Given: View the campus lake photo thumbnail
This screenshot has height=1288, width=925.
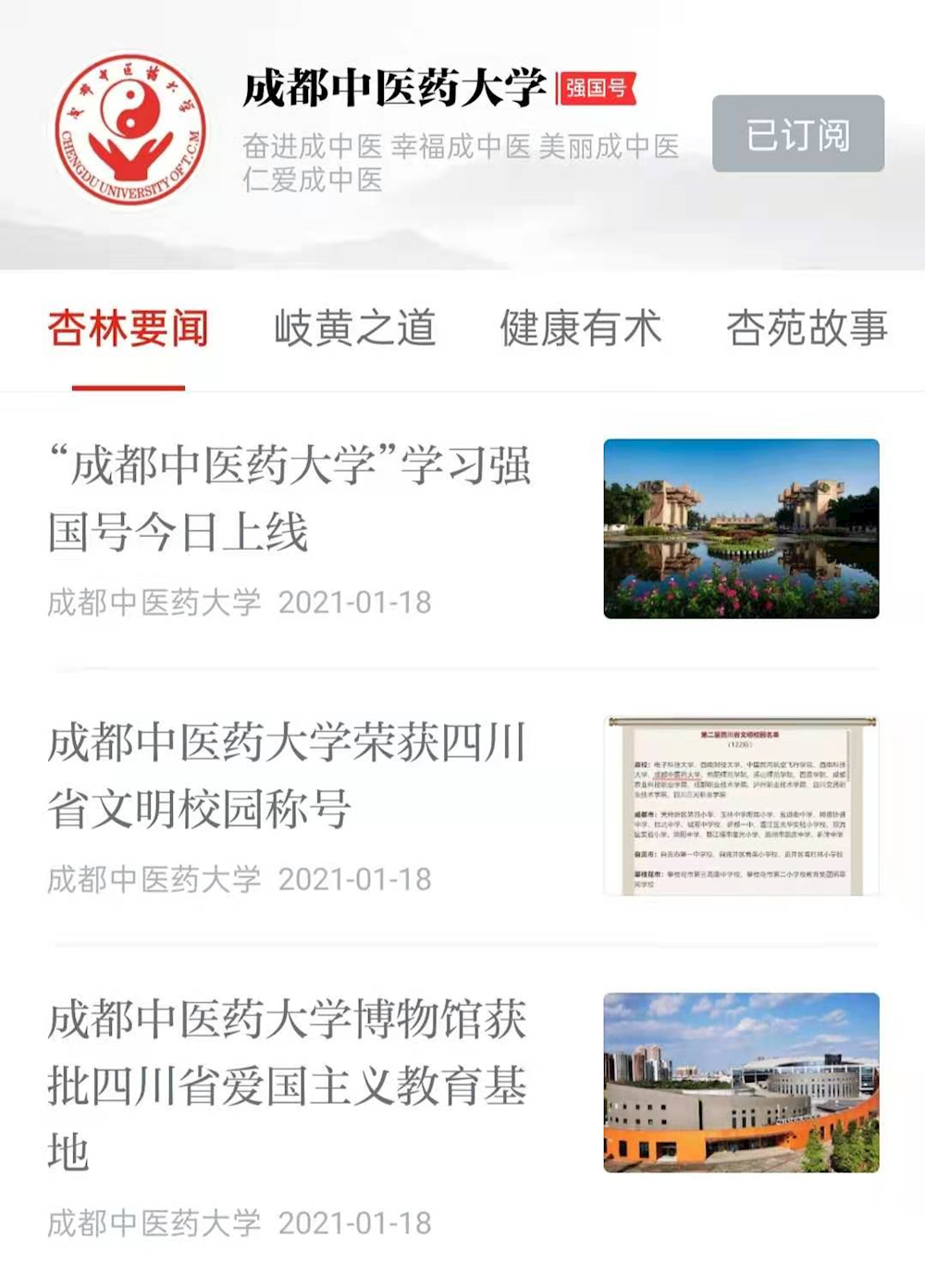Looking at the screenshot, I should (741, 528).
